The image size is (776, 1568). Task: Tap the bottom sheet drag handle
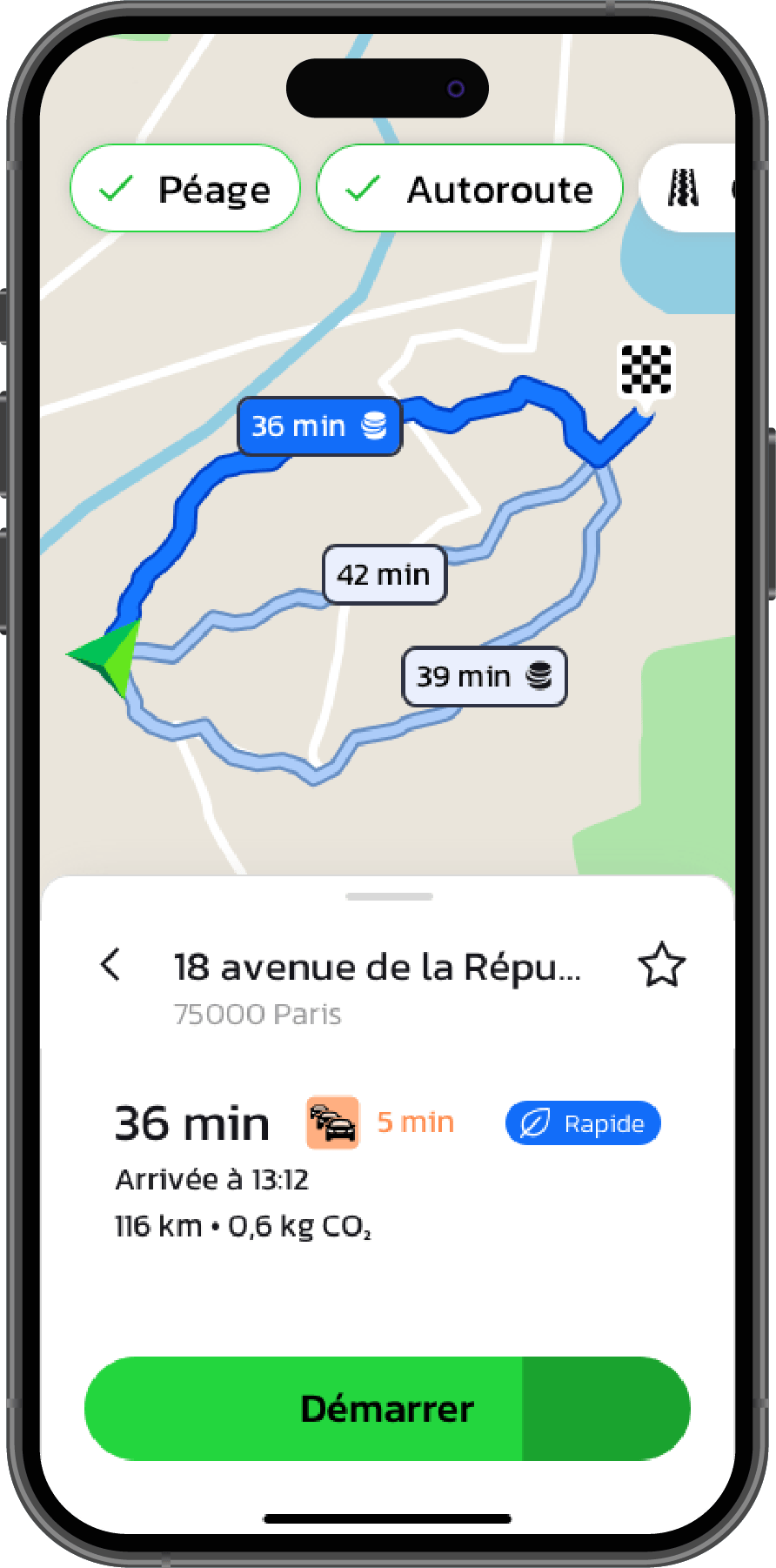(x=389, y=896)
